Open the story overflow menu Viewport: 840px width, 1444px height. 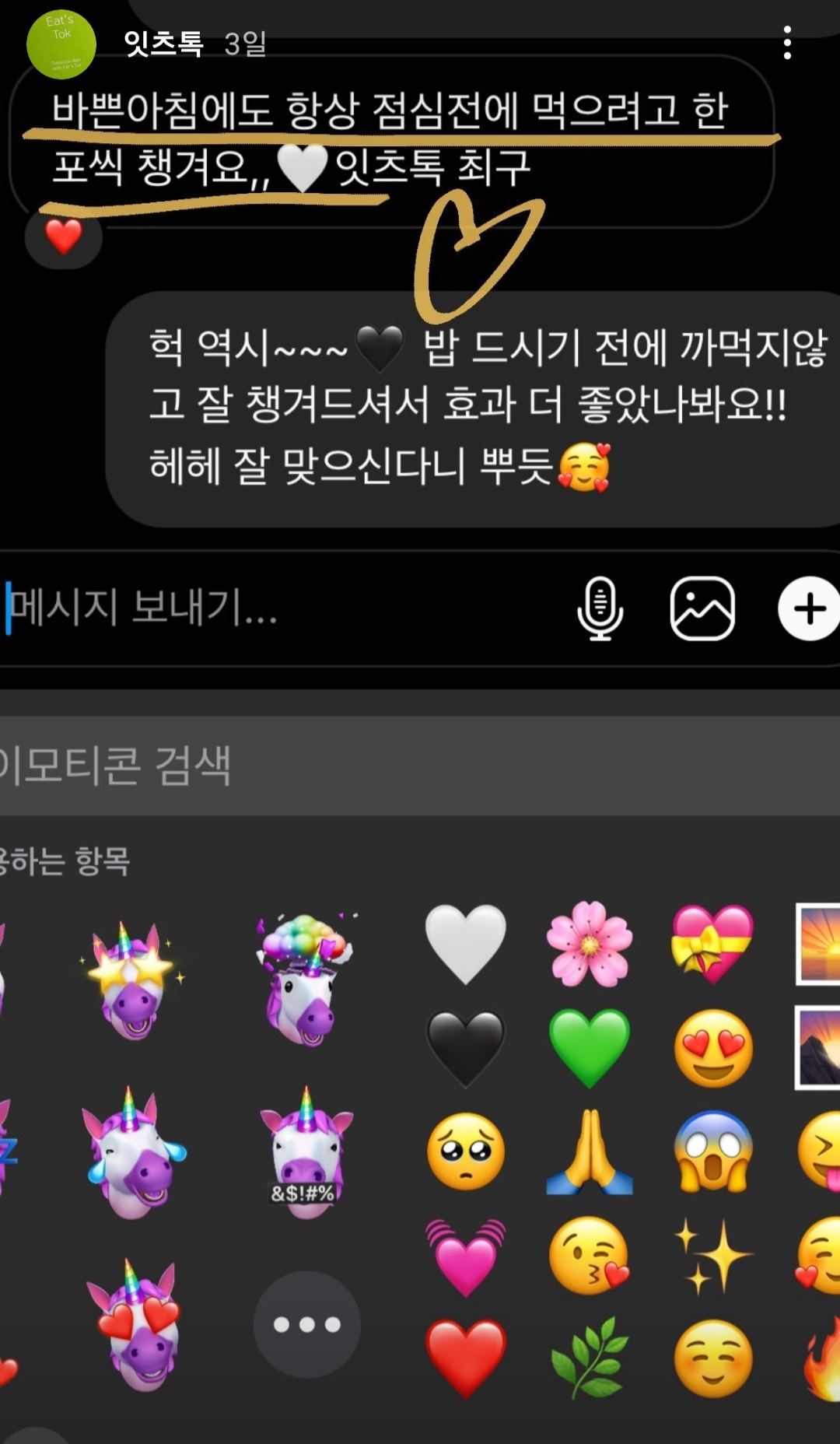787,43
